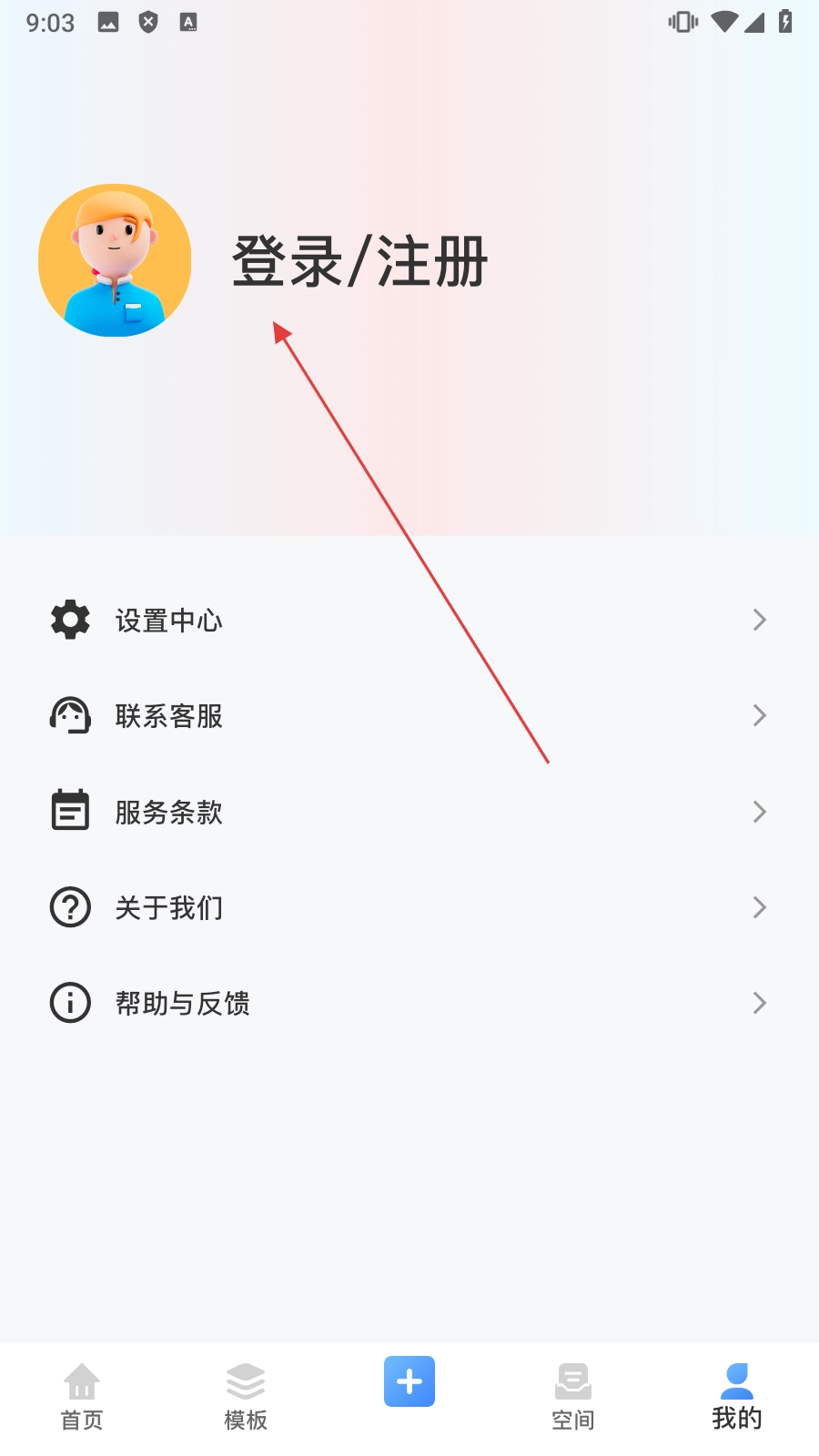Switch to the 空间 space tab
Image resolution: width=819 pixels, height=1456 pixels.
pyautogui.click(x=573, y=1397)
